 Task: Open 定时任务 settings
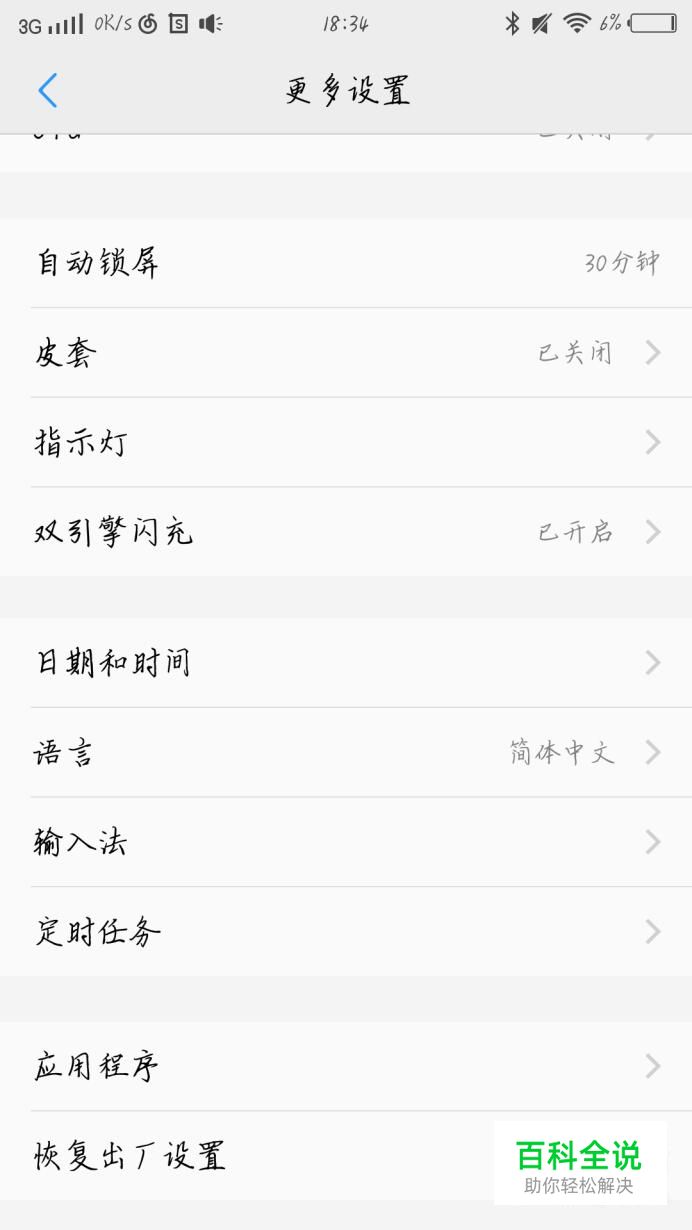(x=346, y=932)
